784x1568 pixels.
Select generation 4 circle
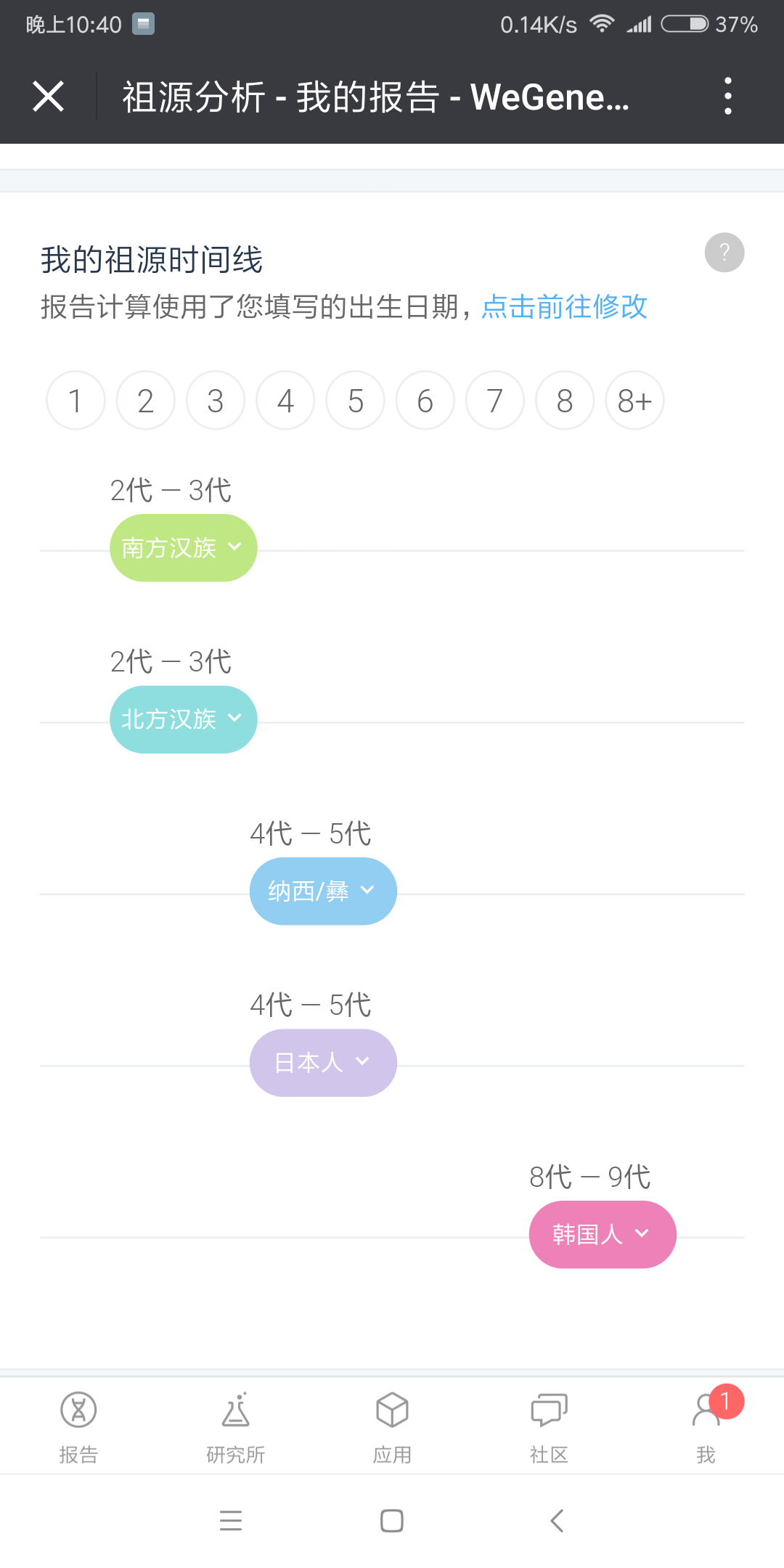pyautogui.click(x=285, y=401)
